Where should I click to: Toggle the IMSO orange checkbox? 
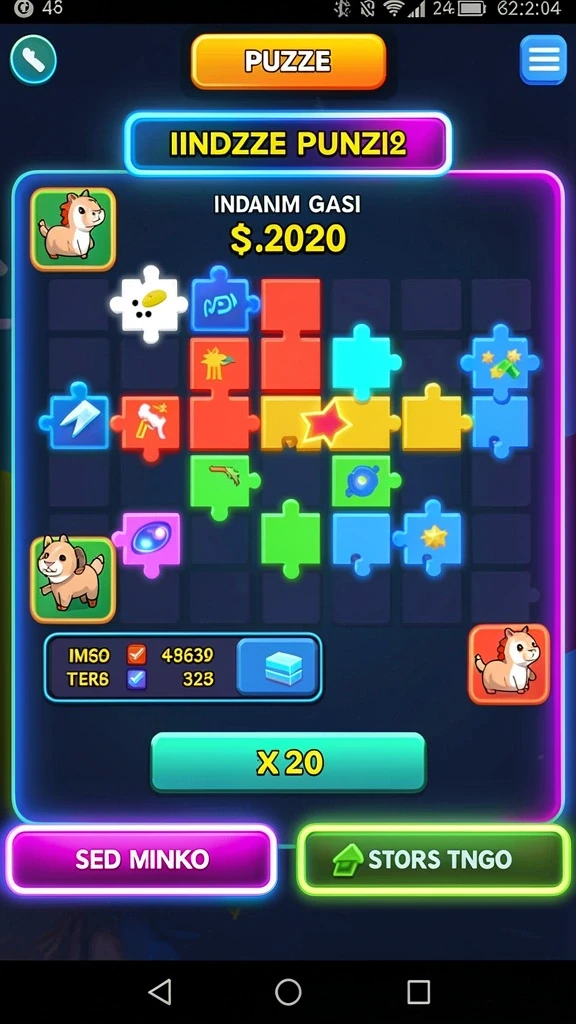(136, 654)
